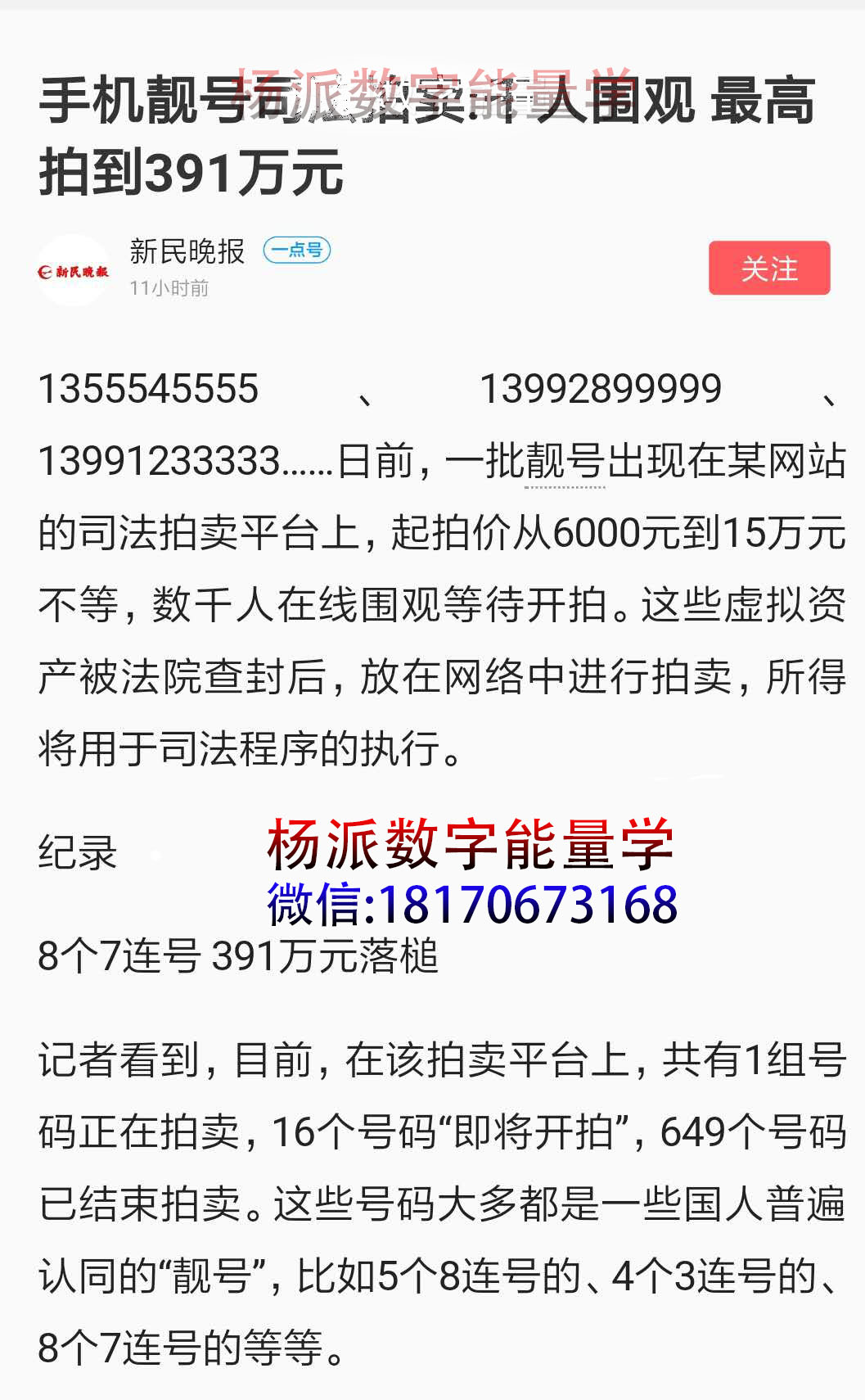The image size is (865, 1400).
Task: Tap the 纪录 section heading
Action: pyautogui.click(x=79, y=854)
